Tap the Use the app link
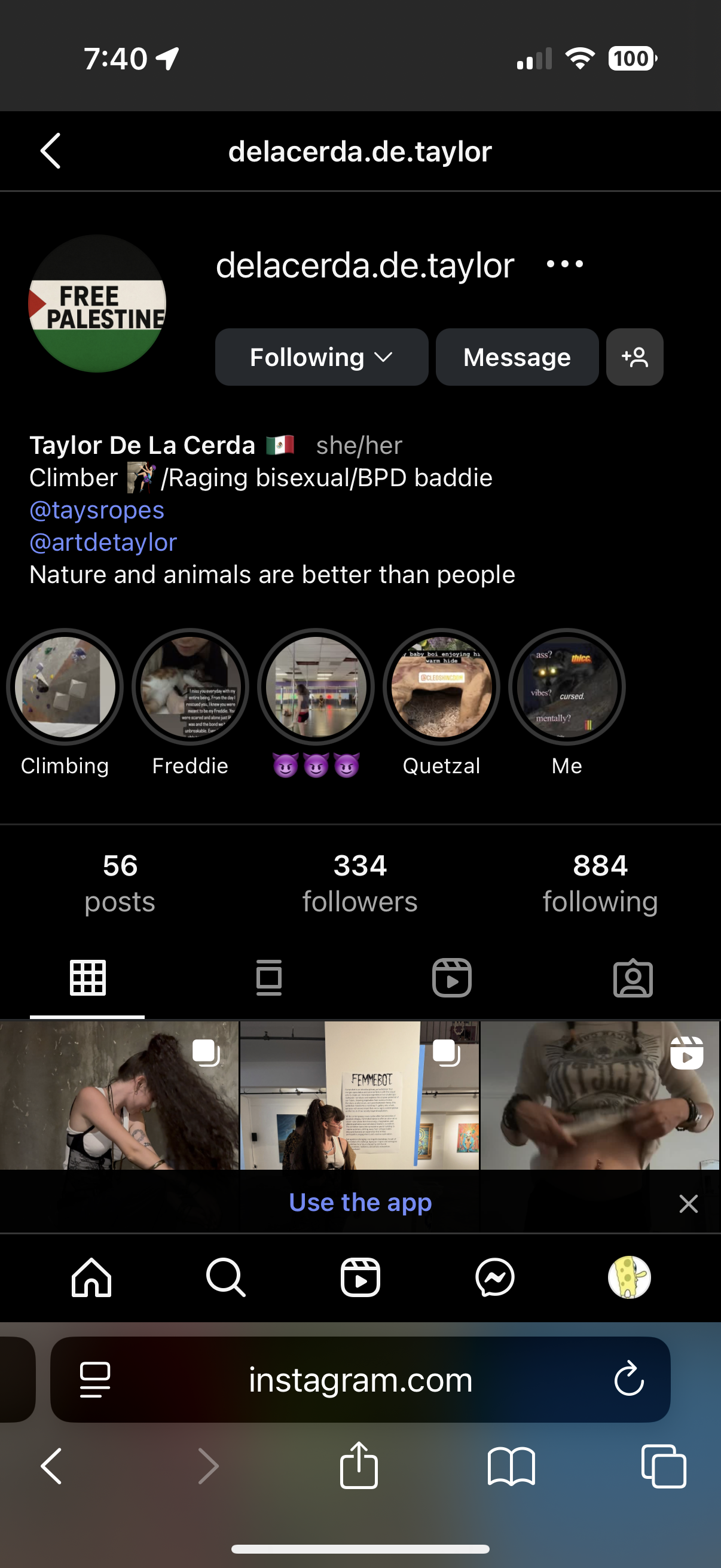The image size is (721, 1568). (360, 1203)
